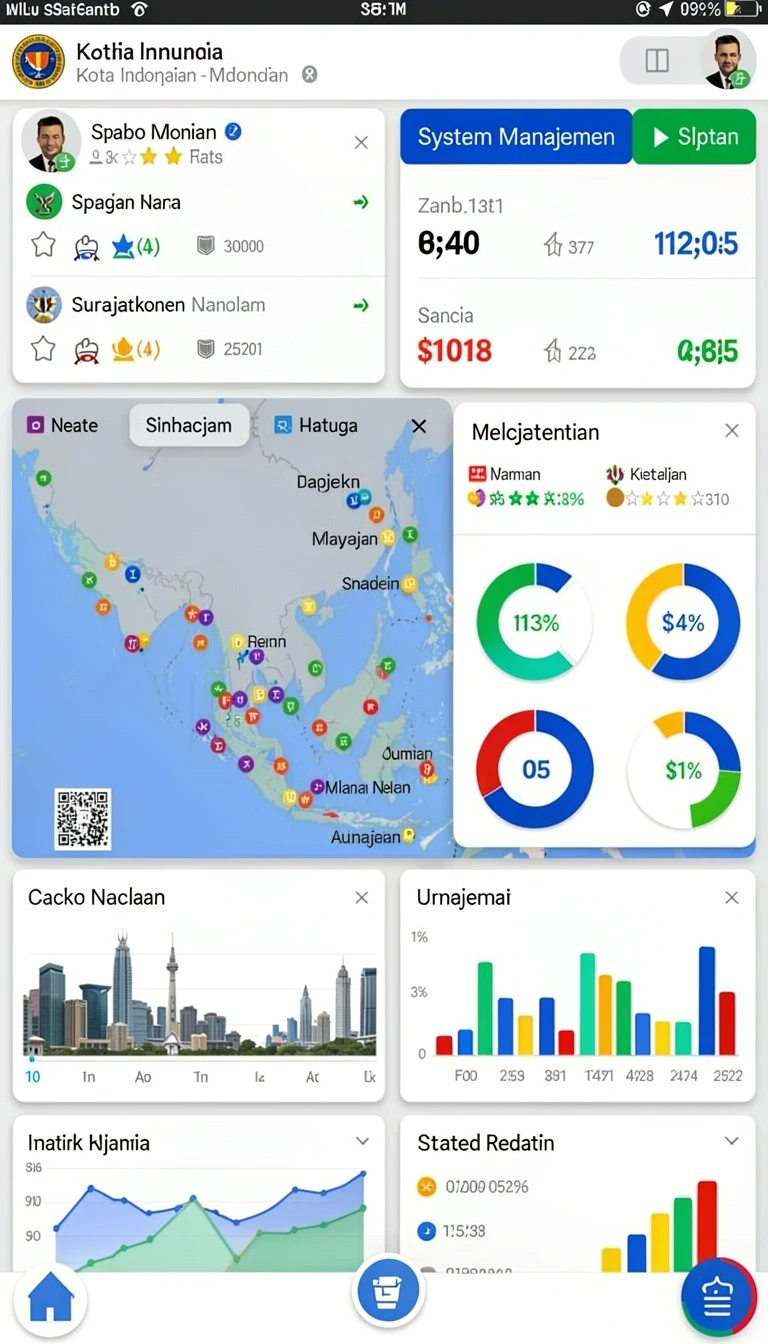Select the Sinhacjam map chip
The width and height of the screenshot is (768, 1344).
click(189, 425)
